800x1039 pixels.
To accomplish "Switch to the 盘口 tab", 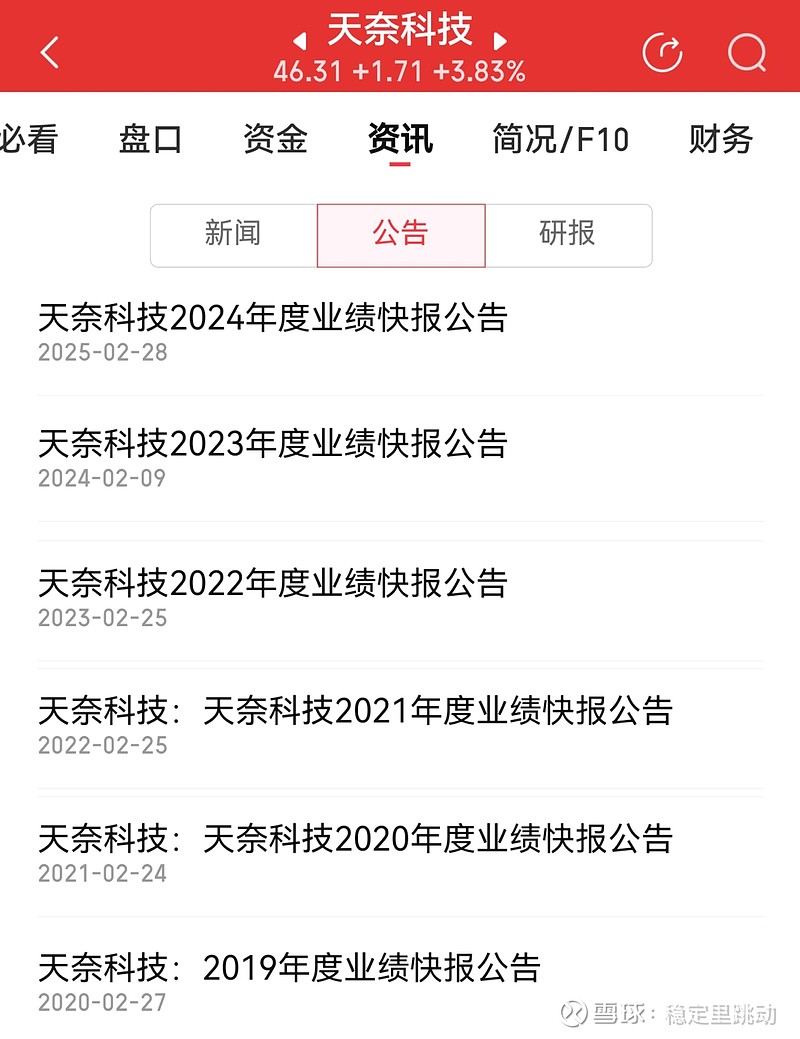I will 150,139.
